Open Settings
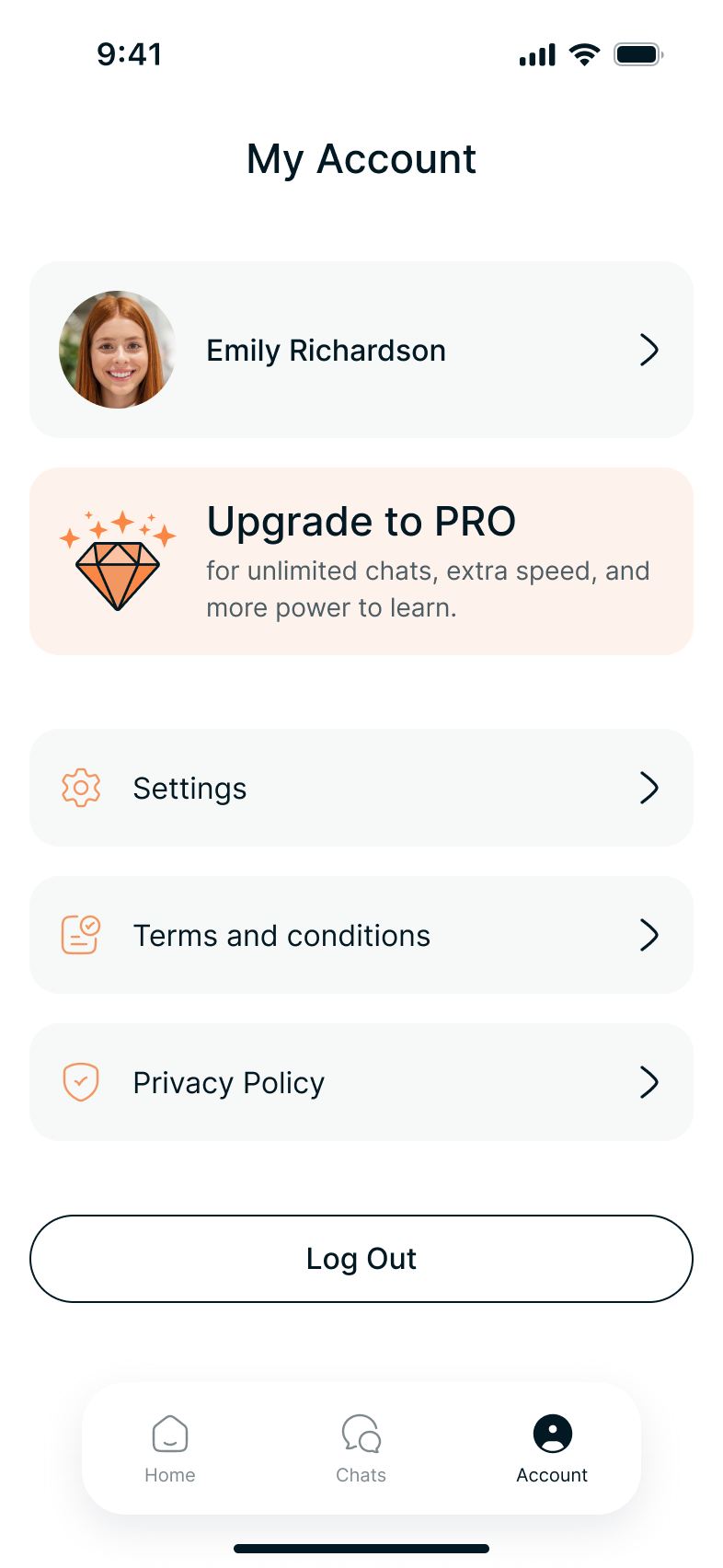The width and height of the screenshot is (723, 1568). click(x=361, y=788)
